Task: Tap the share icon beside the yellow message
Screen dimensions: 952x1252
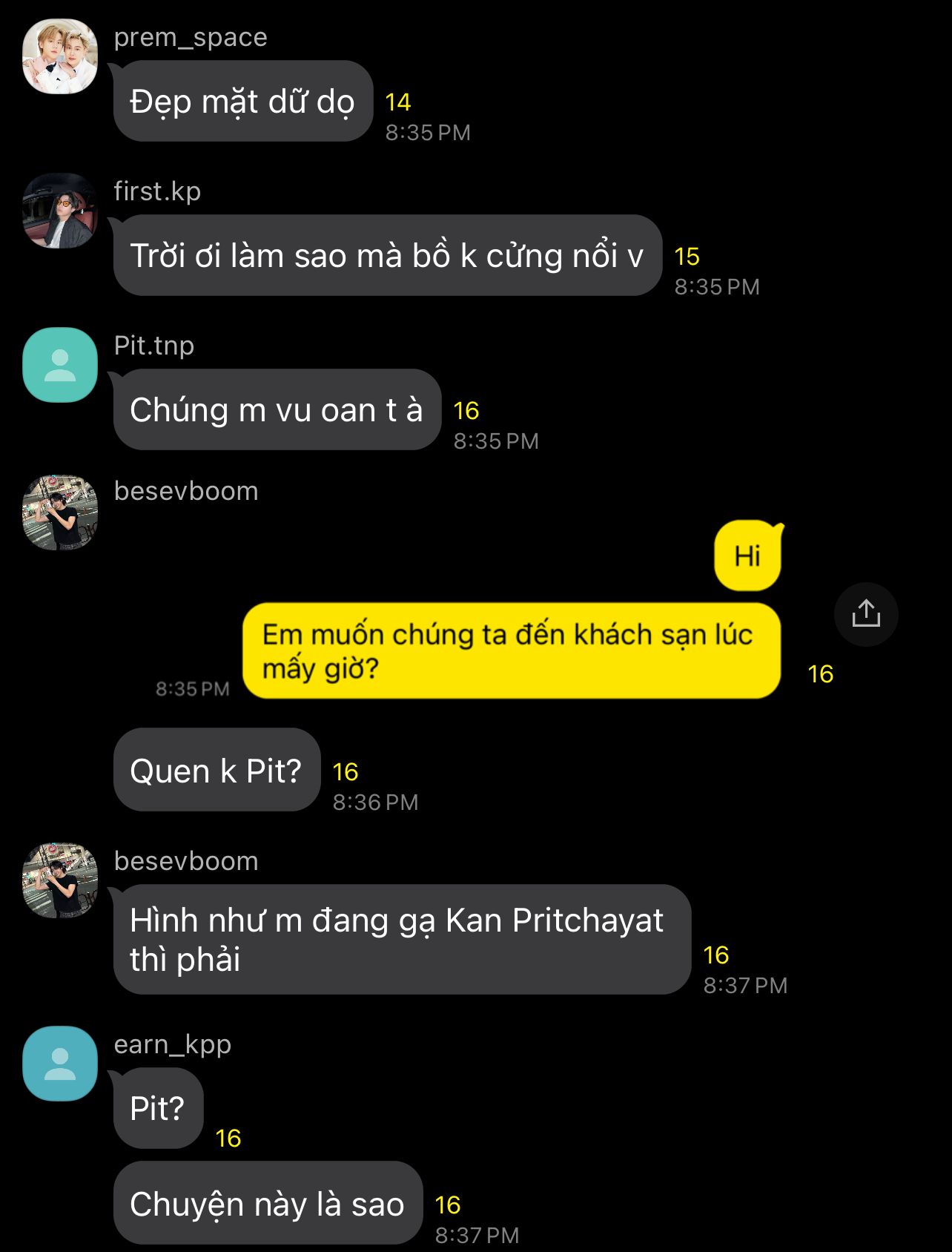Action: coord(865,614)
